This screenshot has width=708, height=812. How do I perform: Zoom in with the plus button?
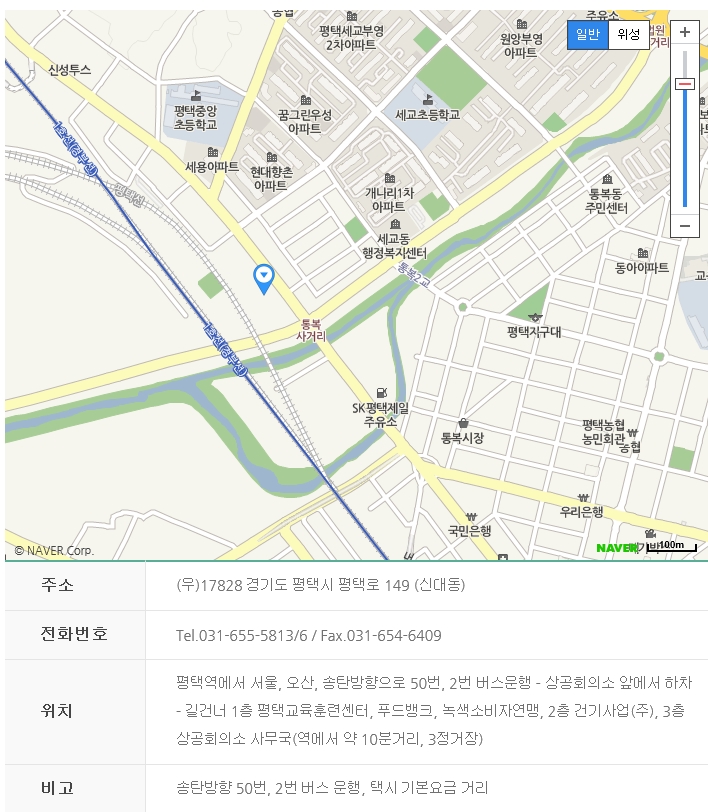(685, 33)
